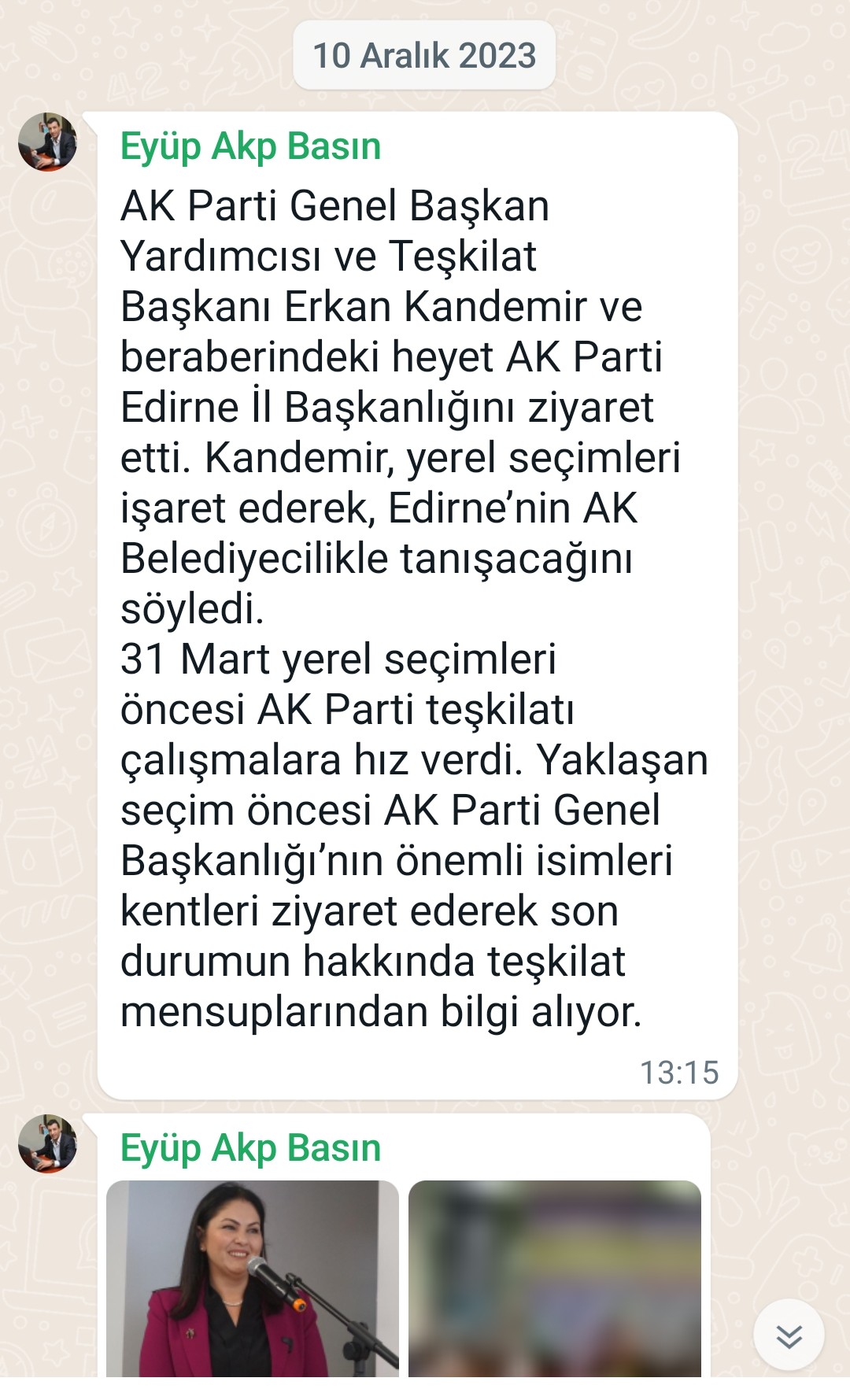Screen dimensions: 850x1400
Task: Jump to latest messages with the down arrow
Action: pos(789,1335)
